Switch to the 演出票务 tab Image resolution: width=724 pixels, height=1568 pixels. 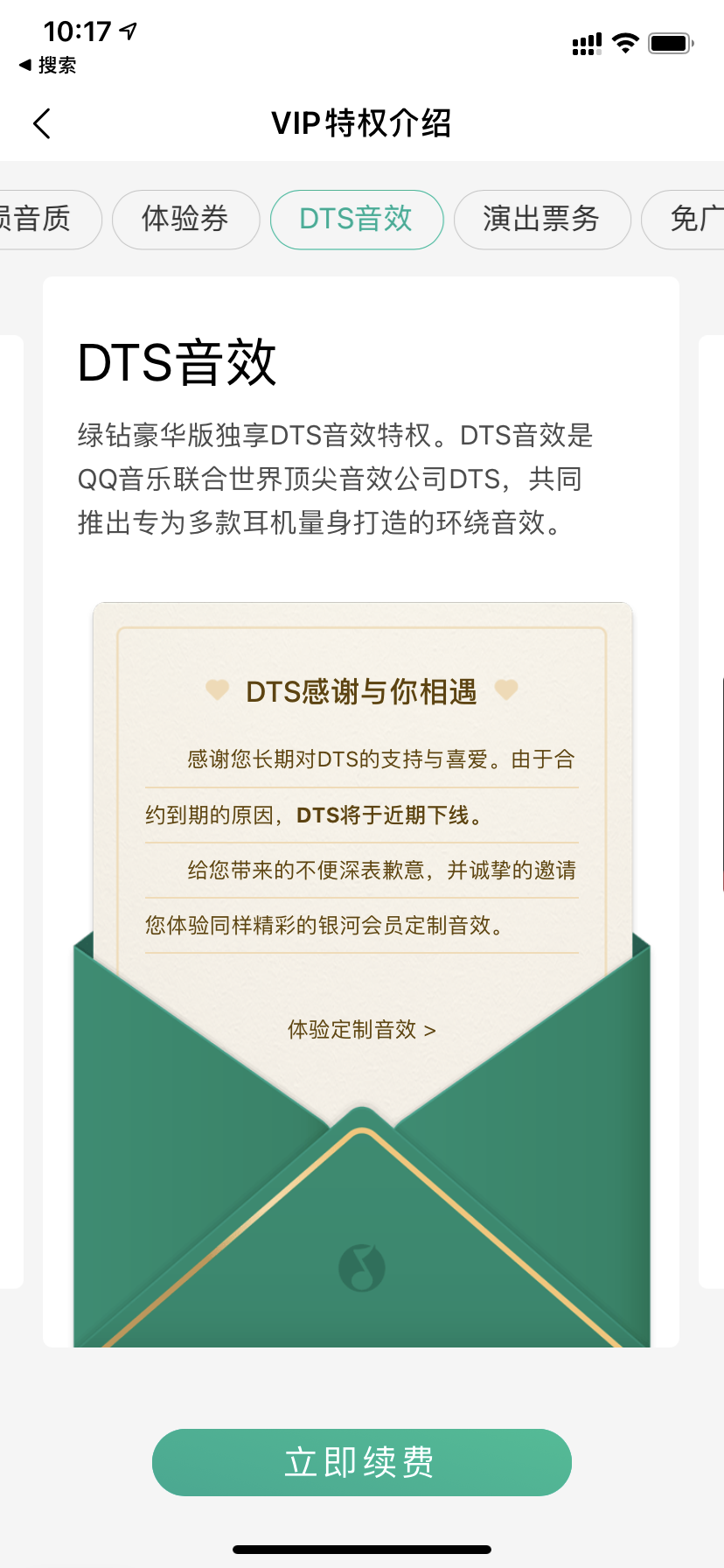(x=542, y=220)
